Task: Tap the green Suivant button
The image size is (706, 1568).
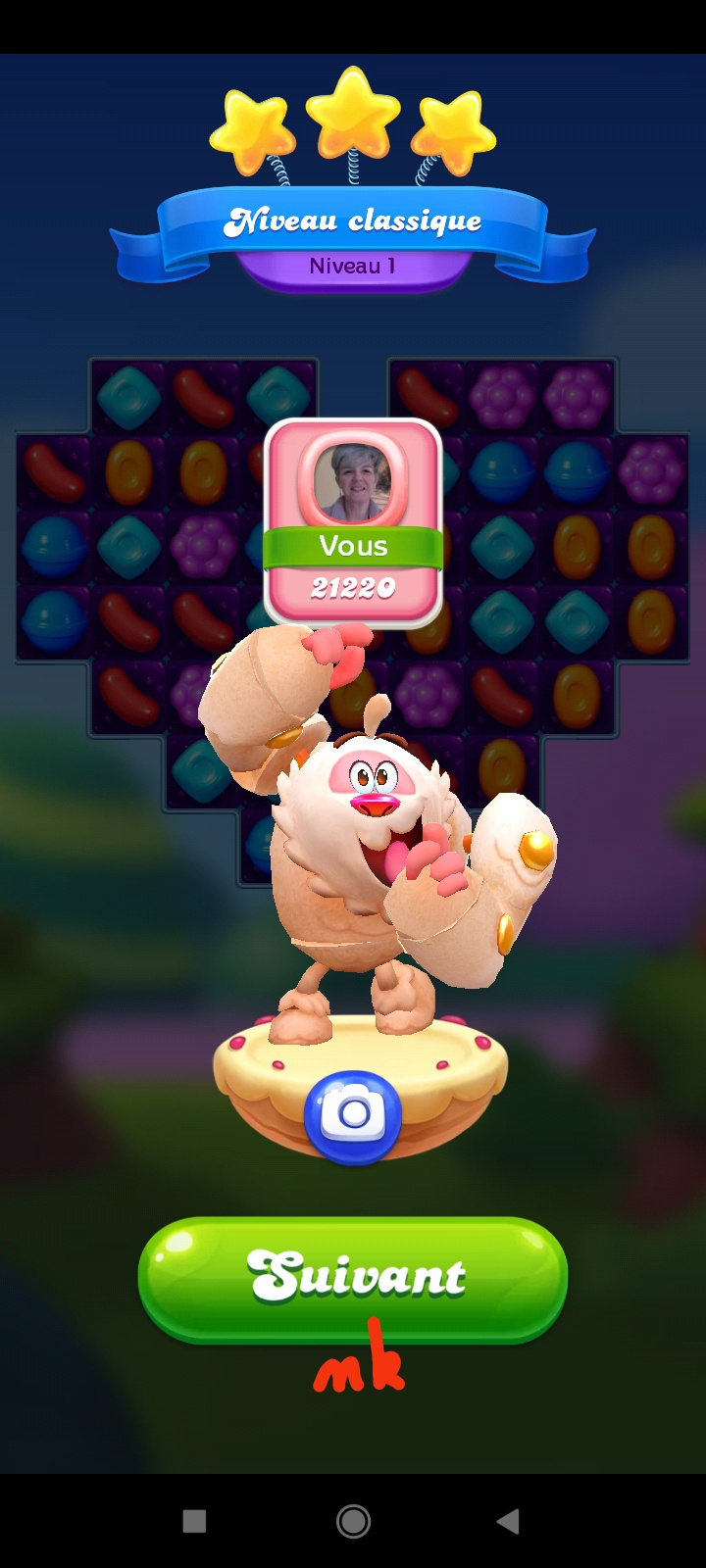Action: tap(353, 1277)
